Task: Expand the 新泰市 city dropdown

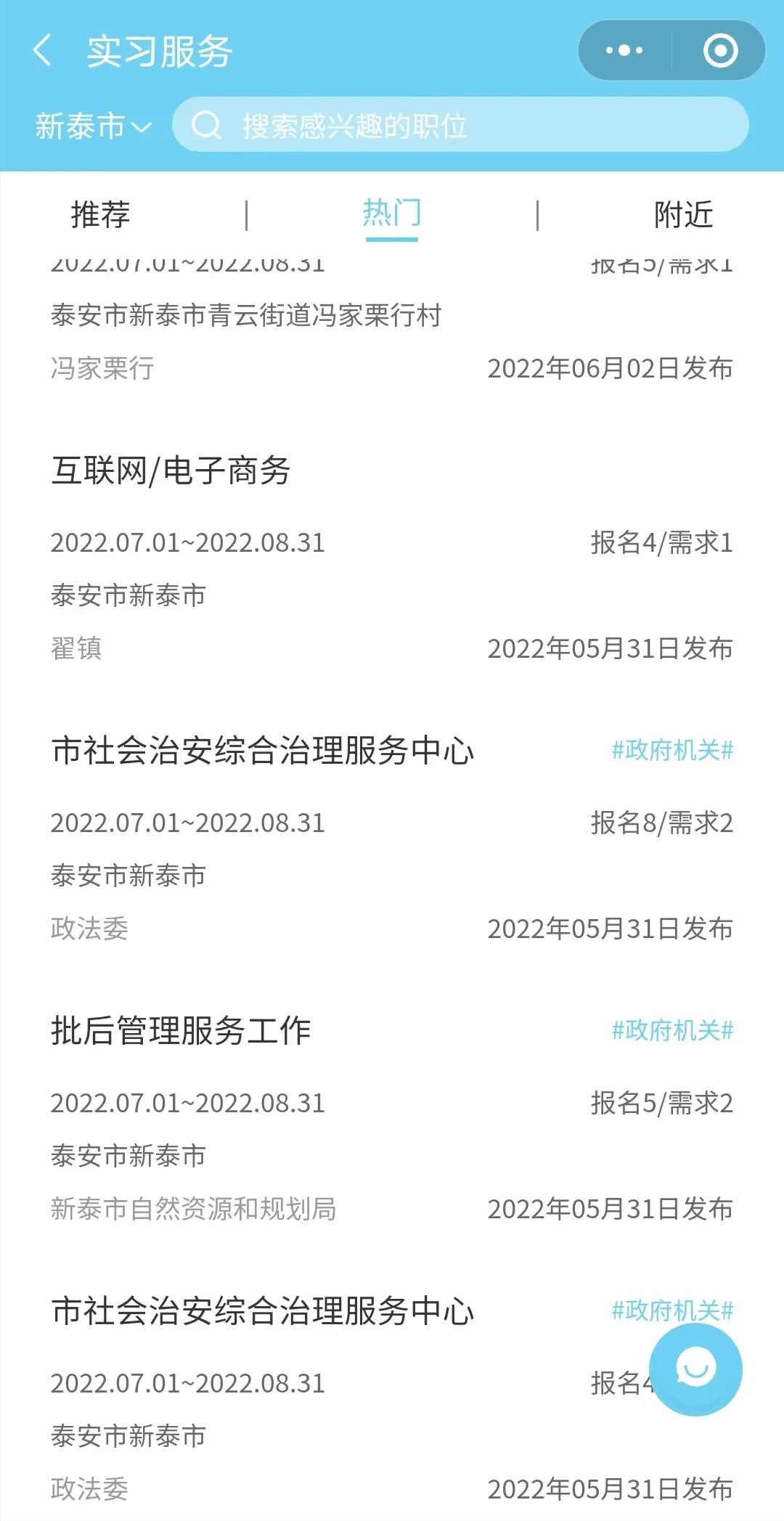Action: tap(93, 126)
